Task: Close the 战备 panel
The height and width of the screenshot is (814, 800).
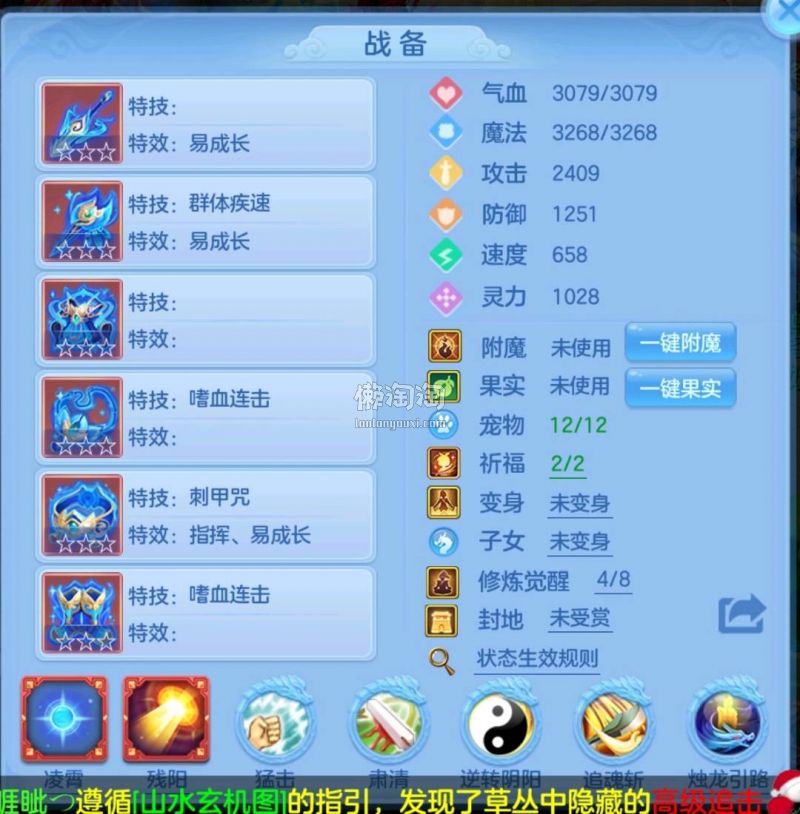Action: point(785,12)
